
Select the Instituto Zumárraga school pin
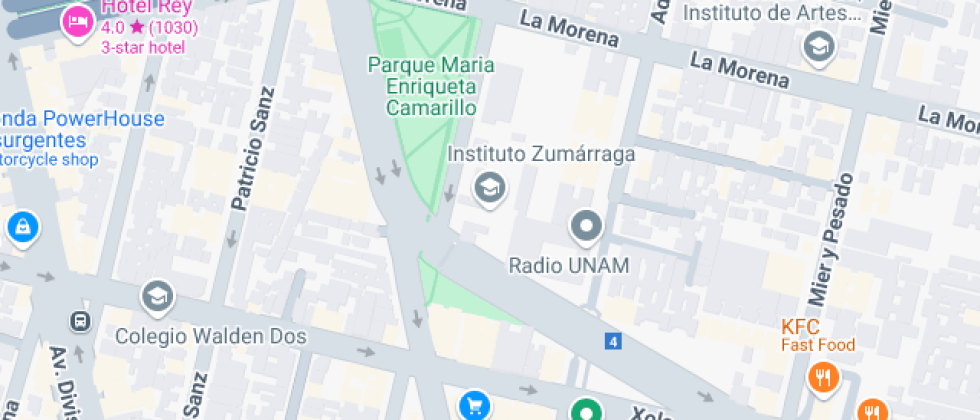tap(489, 186)
